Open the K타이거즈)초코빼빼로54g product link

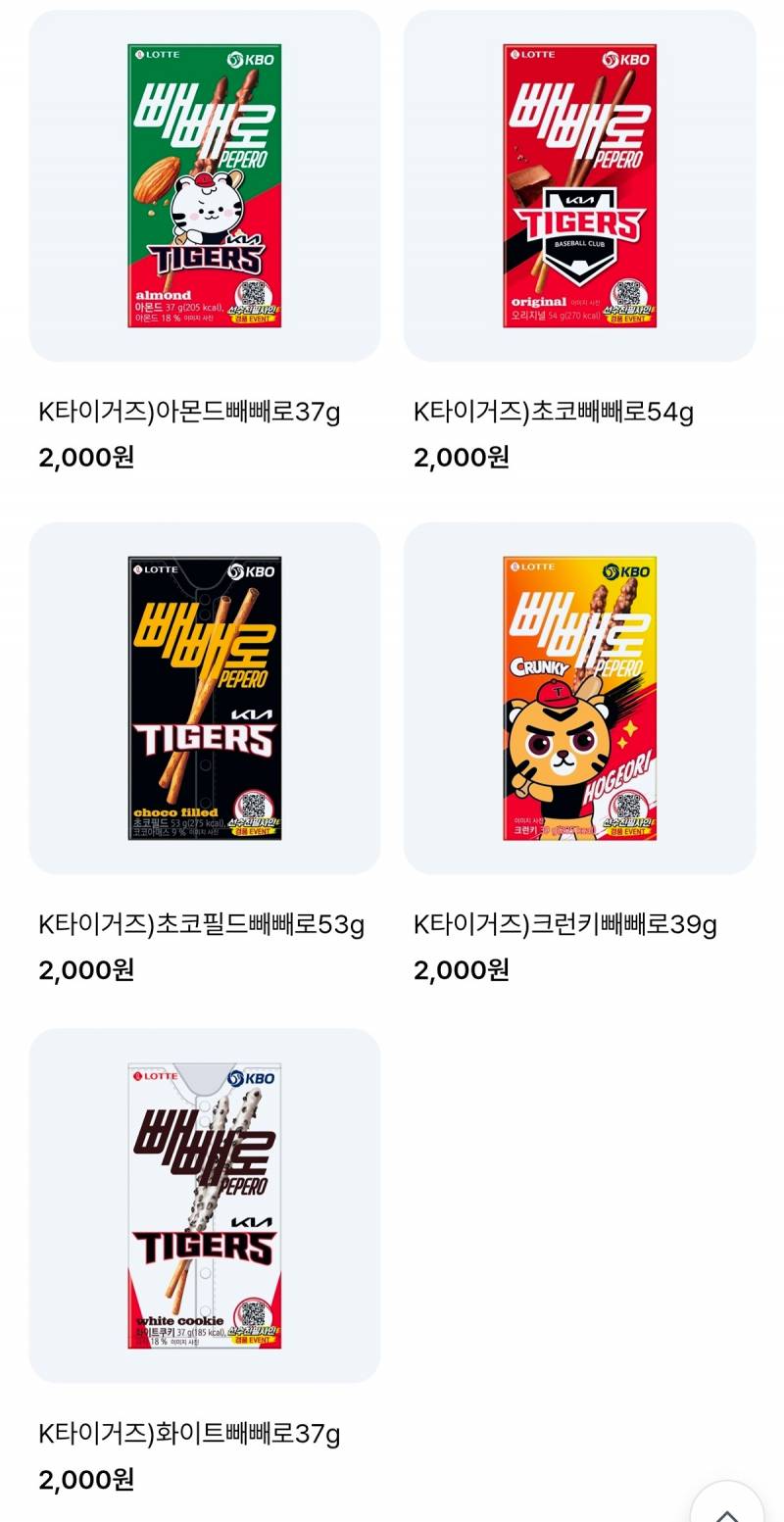coord(554,411)
